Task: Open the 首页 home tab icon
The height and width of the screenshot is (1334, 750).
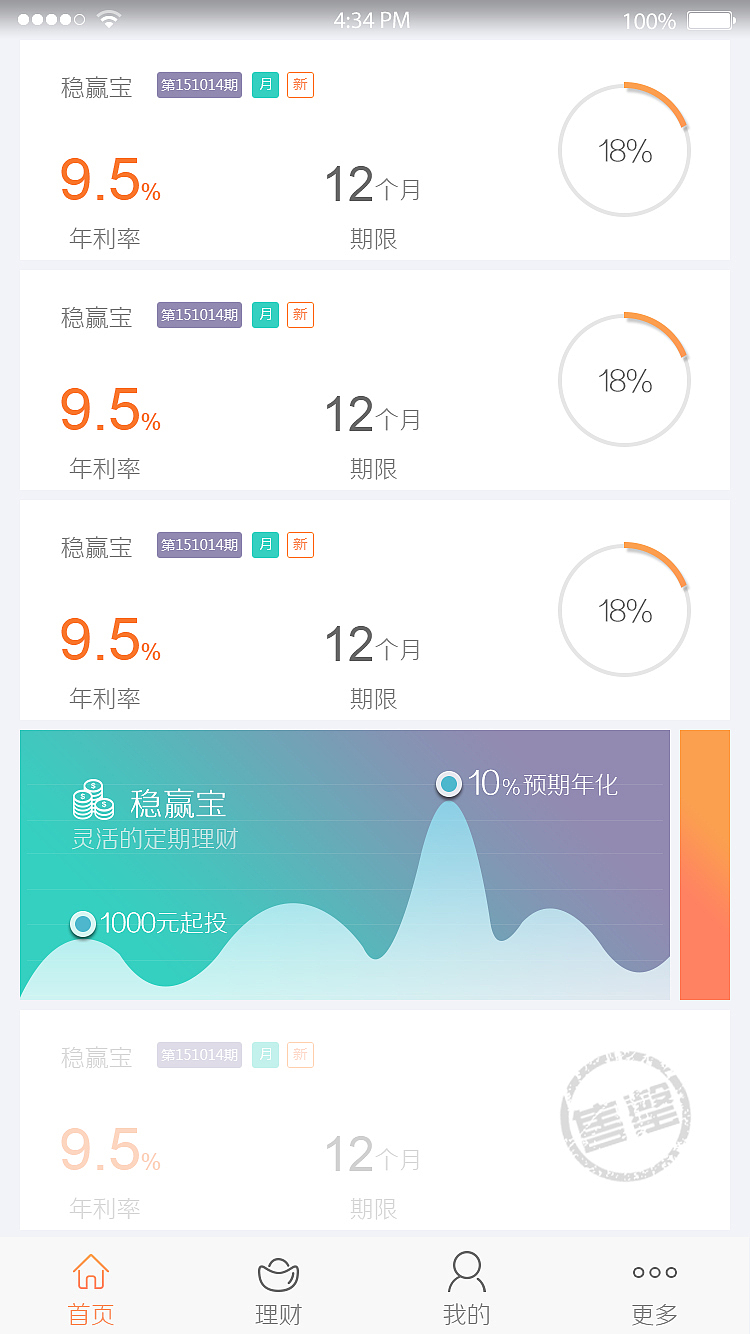Action: pos(90,1271)
